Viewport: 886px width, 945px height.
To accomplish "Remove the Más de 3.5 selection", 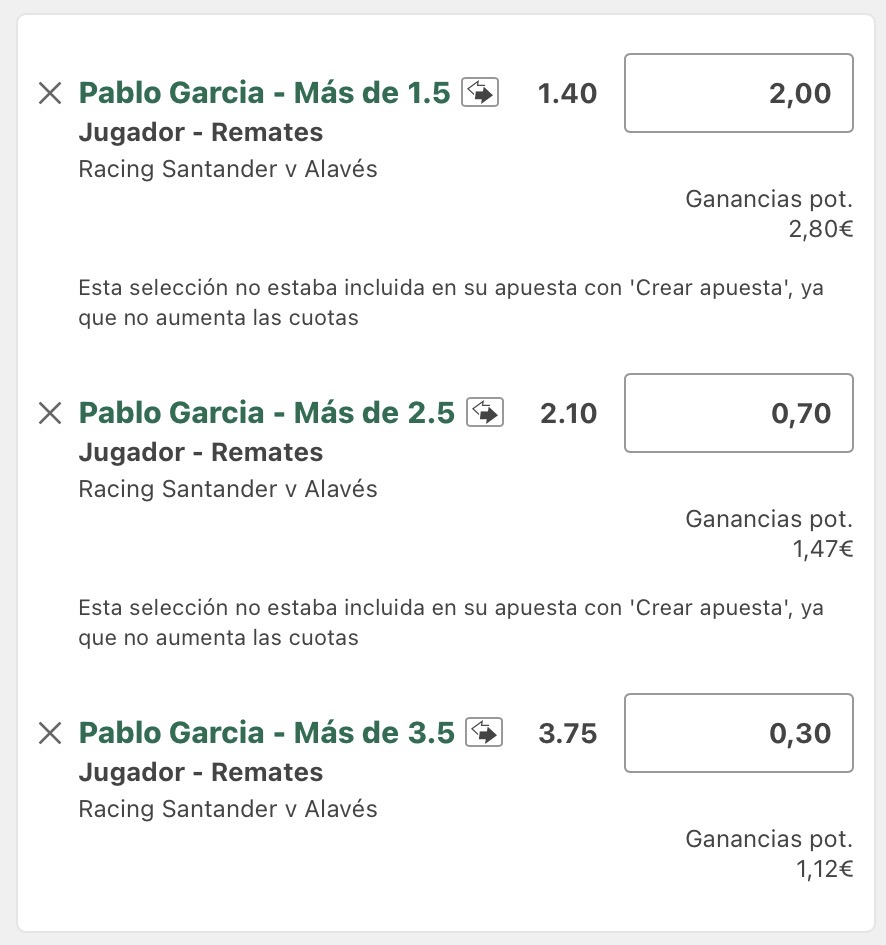I will coord(50,733).
